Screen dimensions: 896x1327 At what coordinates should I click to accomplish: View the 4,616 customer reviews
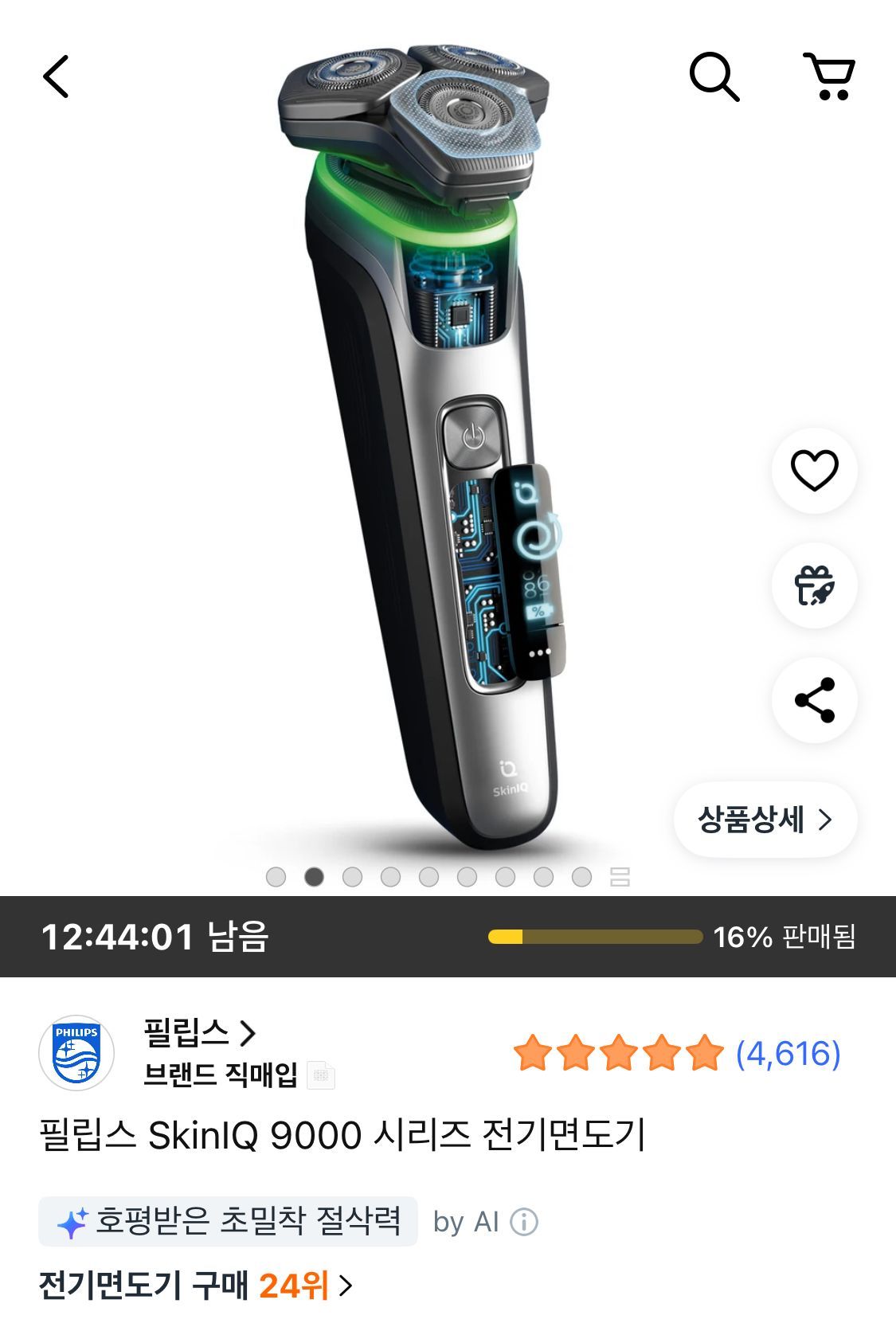[x=787, y=1054]
